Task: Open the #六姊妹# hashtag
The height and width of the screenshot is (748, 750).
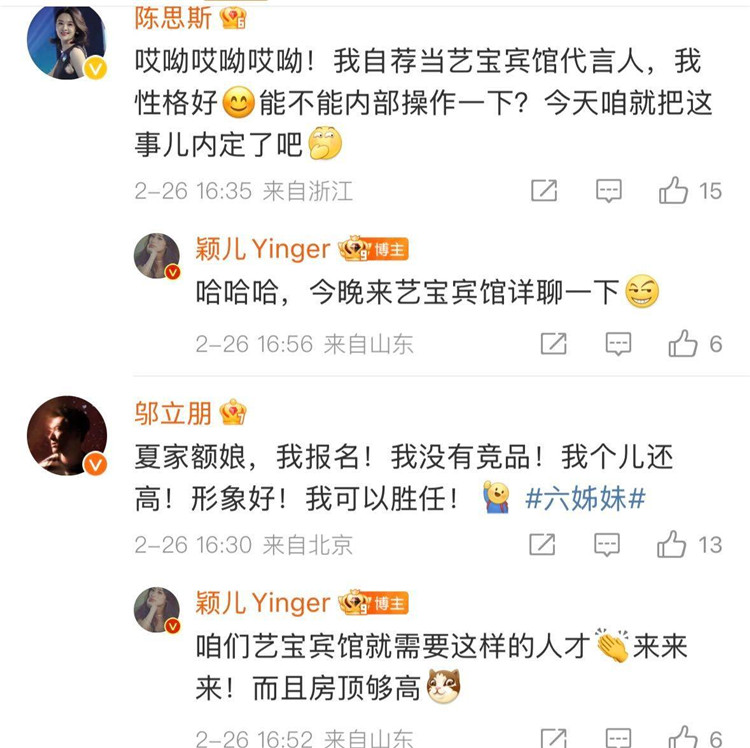Action: 585,497
